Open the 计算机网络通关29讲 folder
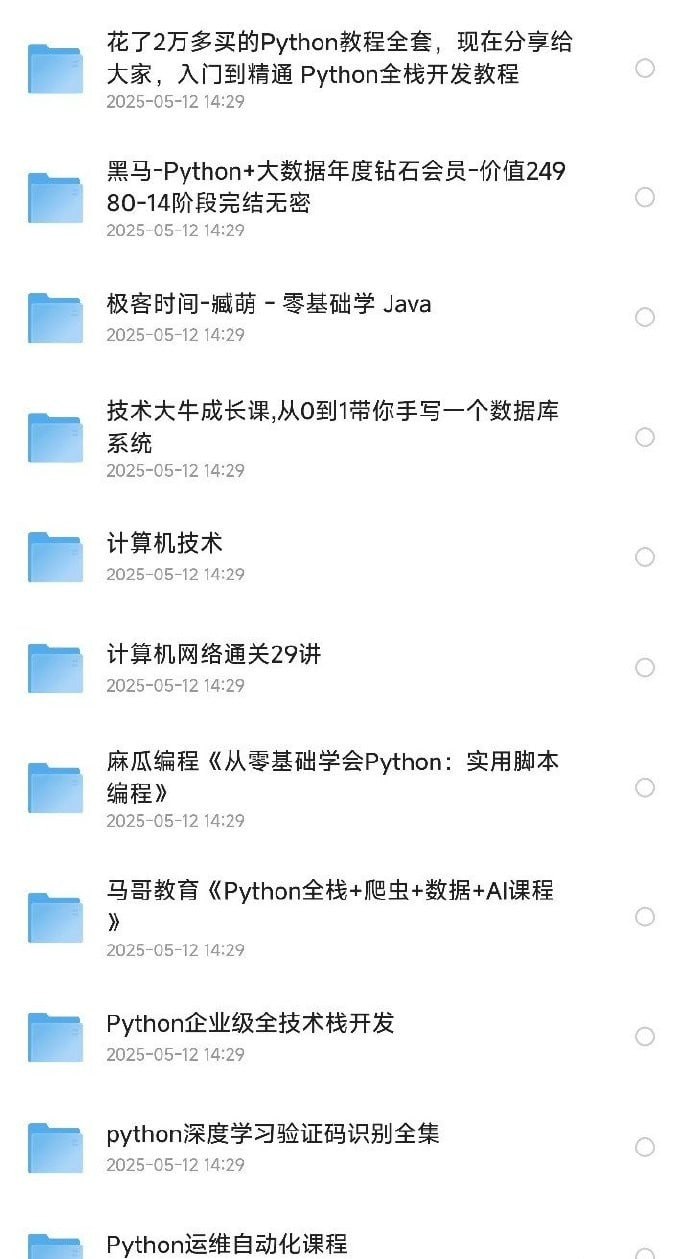The width and height of the screenshot is (687, 1259). click(213, 655)
